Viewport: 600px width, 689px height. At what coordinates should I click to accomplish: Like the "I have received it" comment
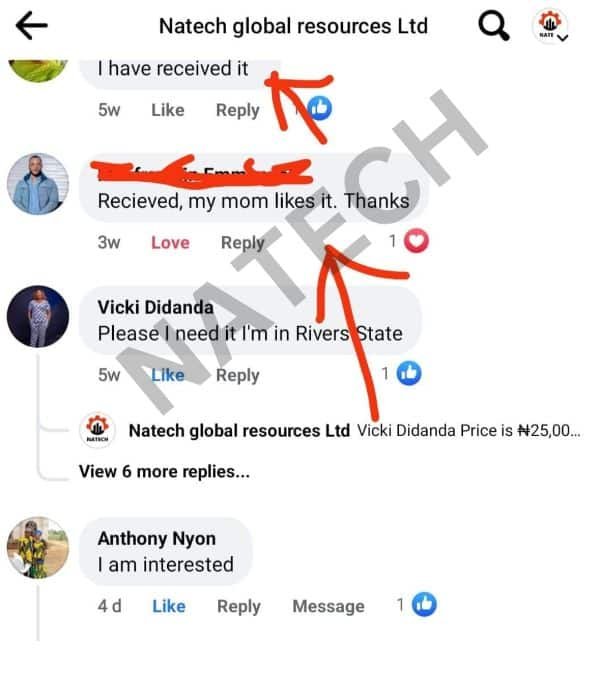167,110
